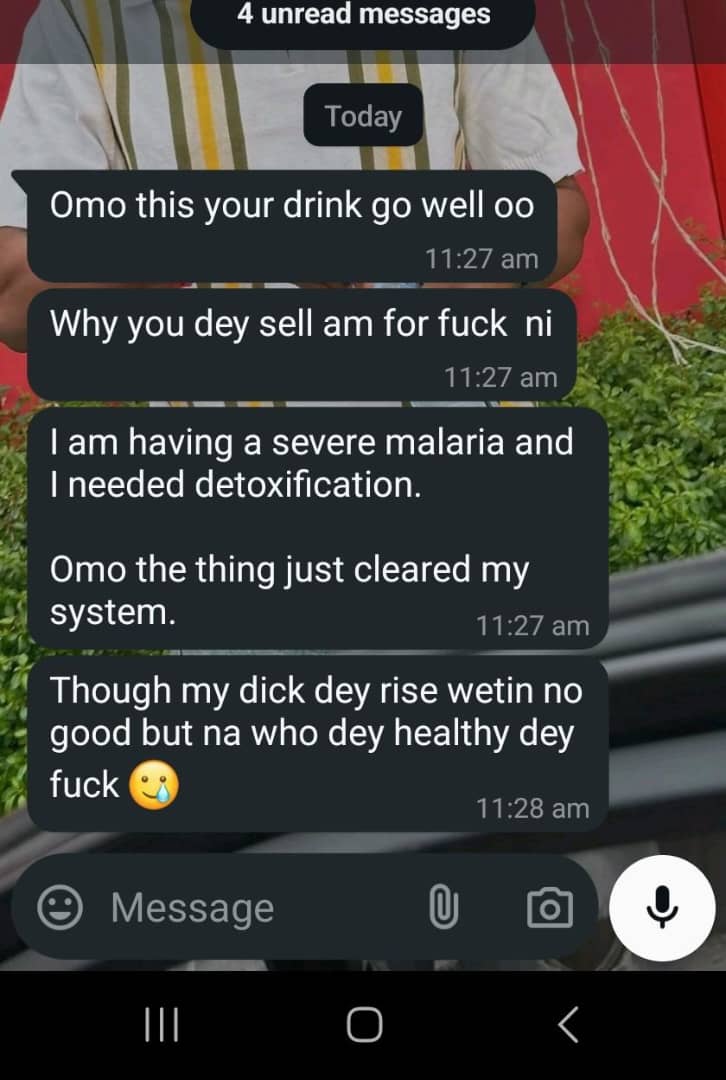726x1080 pixels.
Task: Tap the Message text field
Action: tap(250, 908)
